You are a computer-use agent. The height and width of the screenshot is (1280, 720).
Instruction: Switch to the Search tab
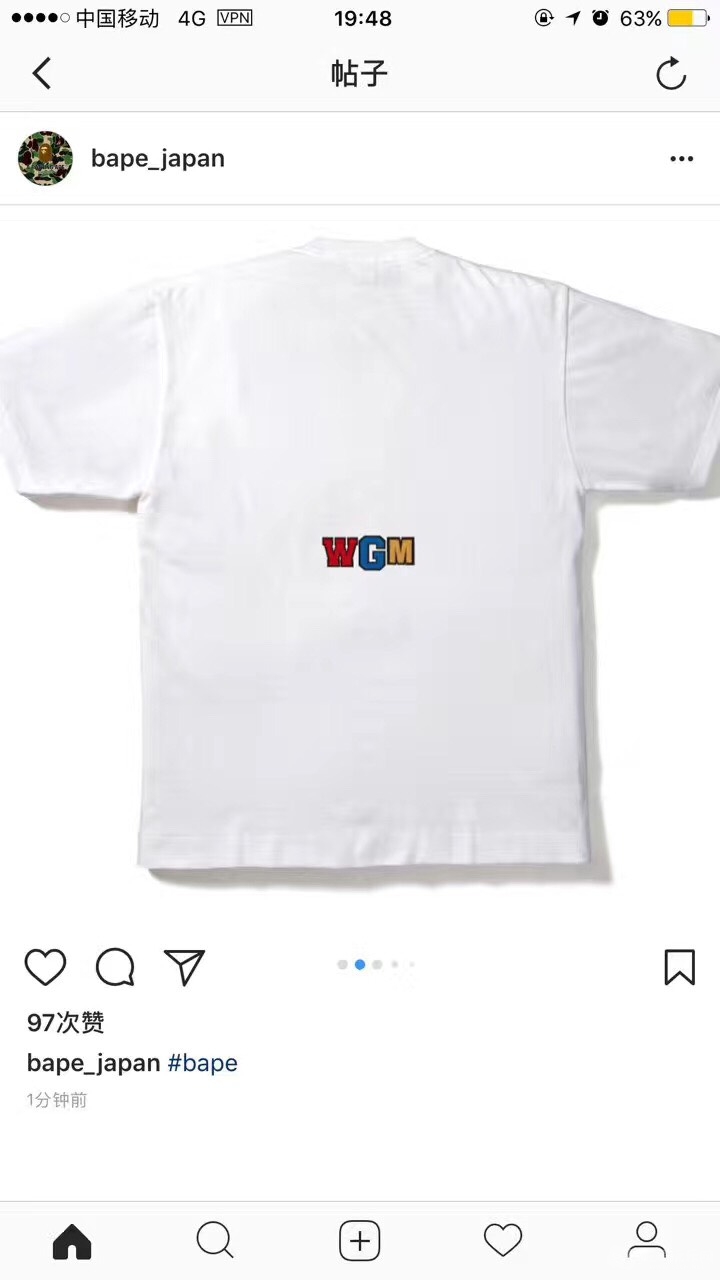215,1241
